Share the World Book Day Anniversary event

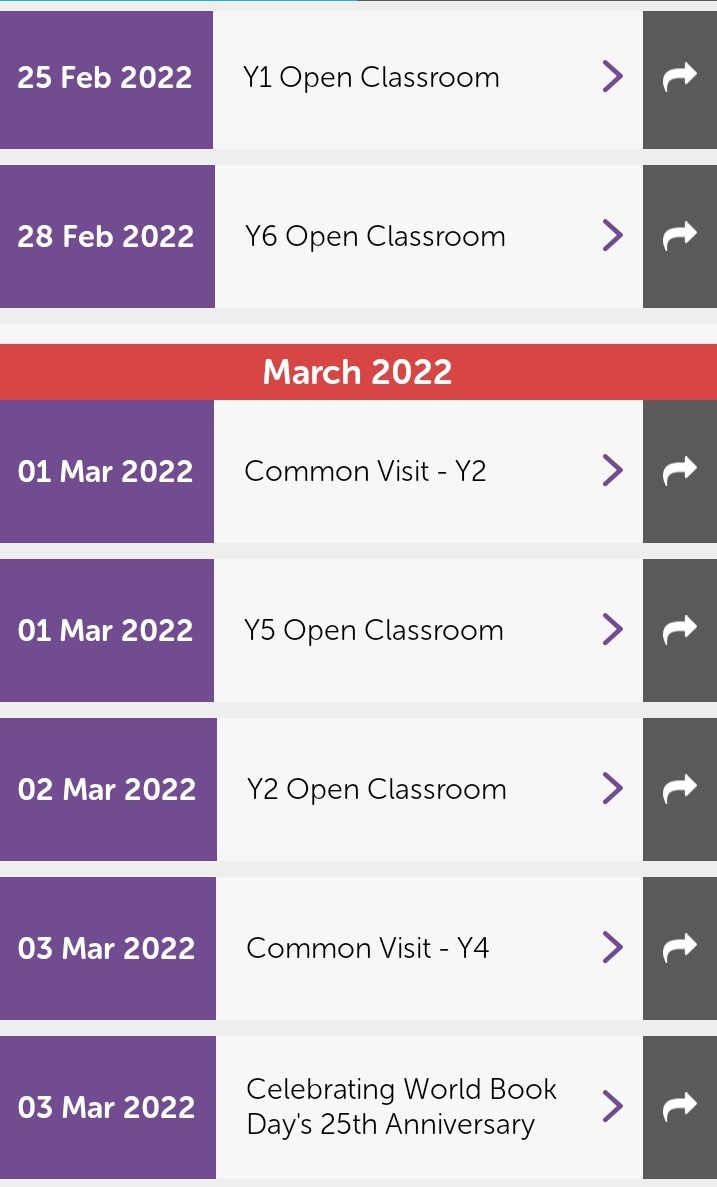pos(680,1107)
